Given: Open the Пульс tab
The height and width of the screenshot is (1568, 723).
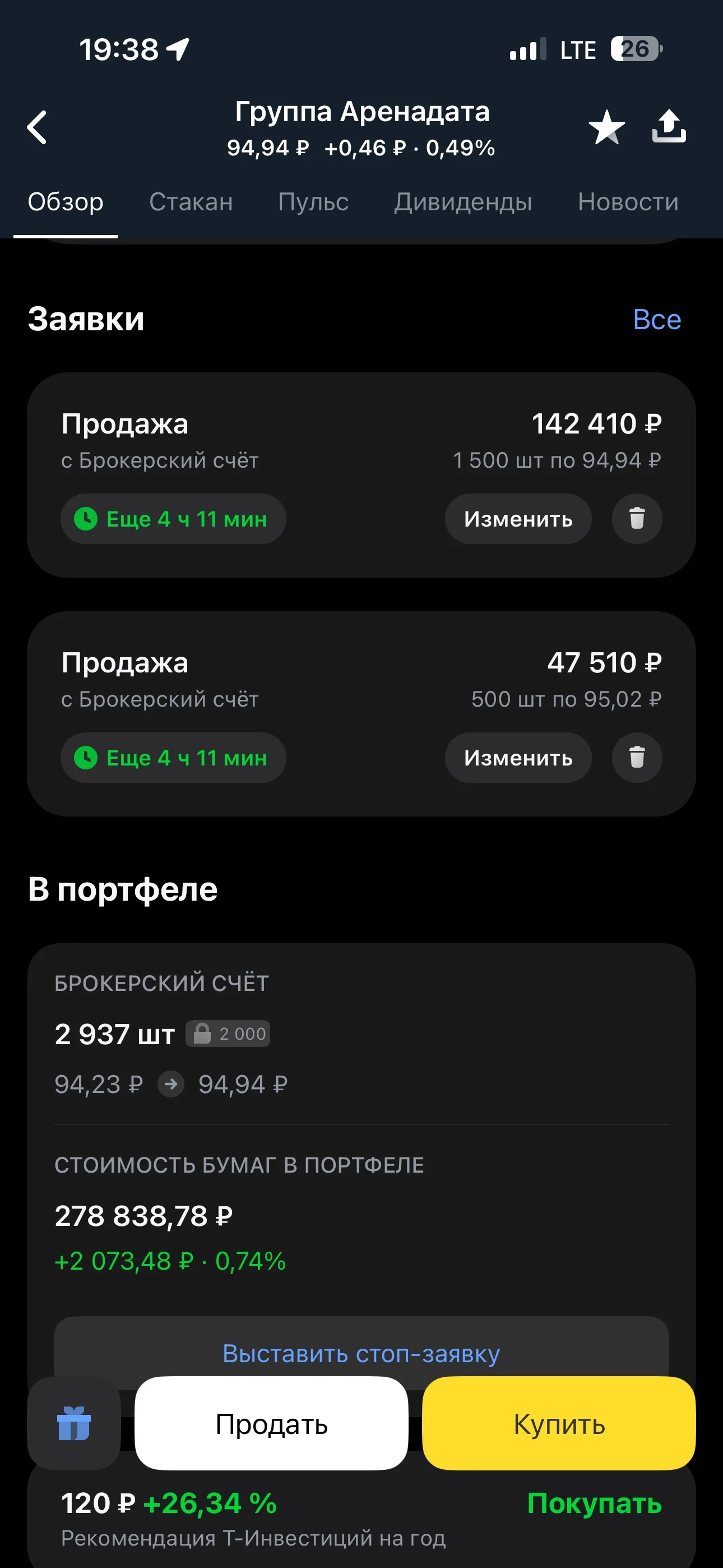Looking at the screenshot, I should tap(313, 201).
